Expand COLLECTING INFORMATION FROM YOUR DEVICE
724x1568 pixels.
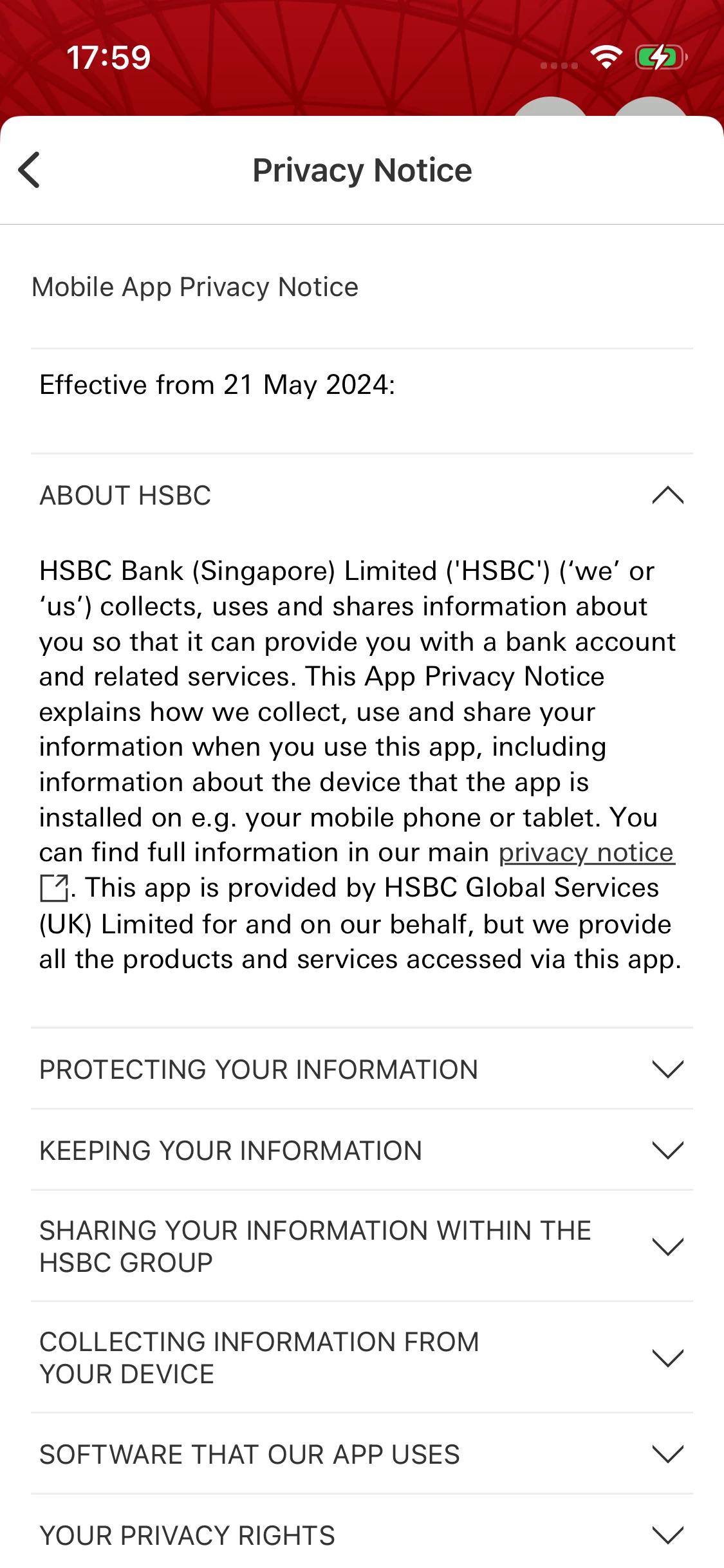pyautogui.click(x=667, y=1358)
